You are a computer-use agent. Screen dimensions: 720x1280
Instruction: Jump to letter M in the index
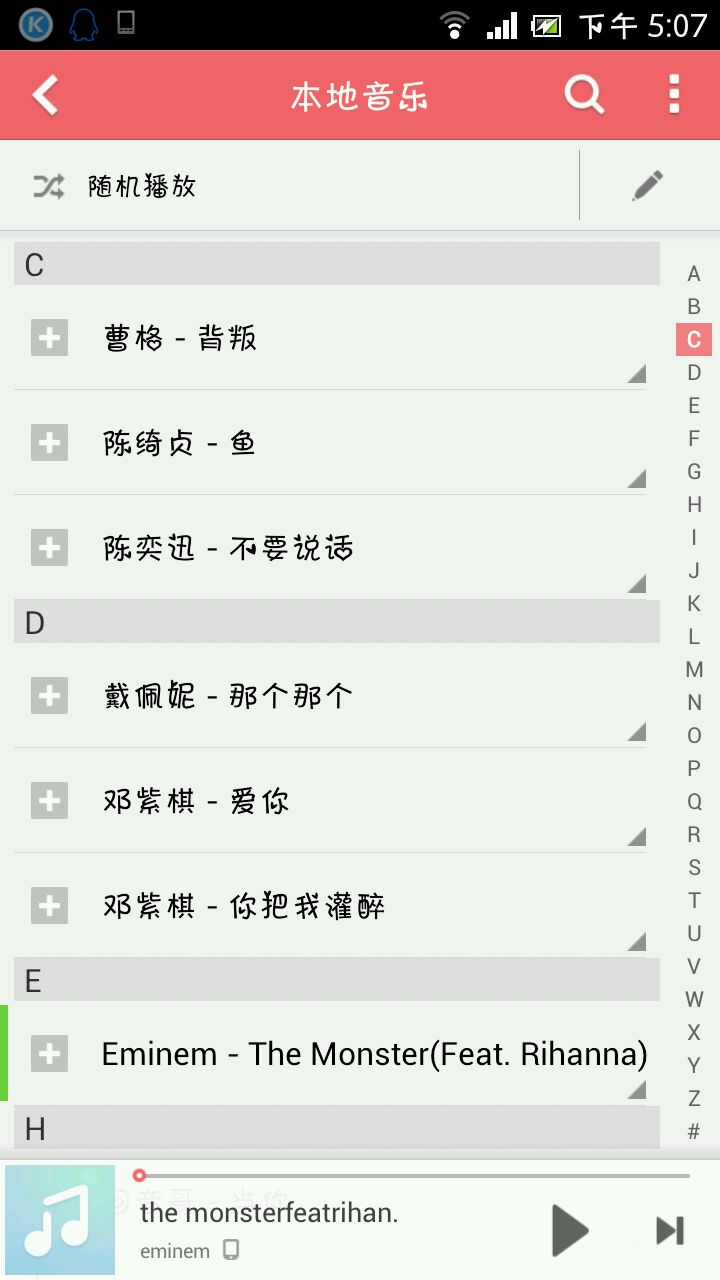tap(694, 669)
